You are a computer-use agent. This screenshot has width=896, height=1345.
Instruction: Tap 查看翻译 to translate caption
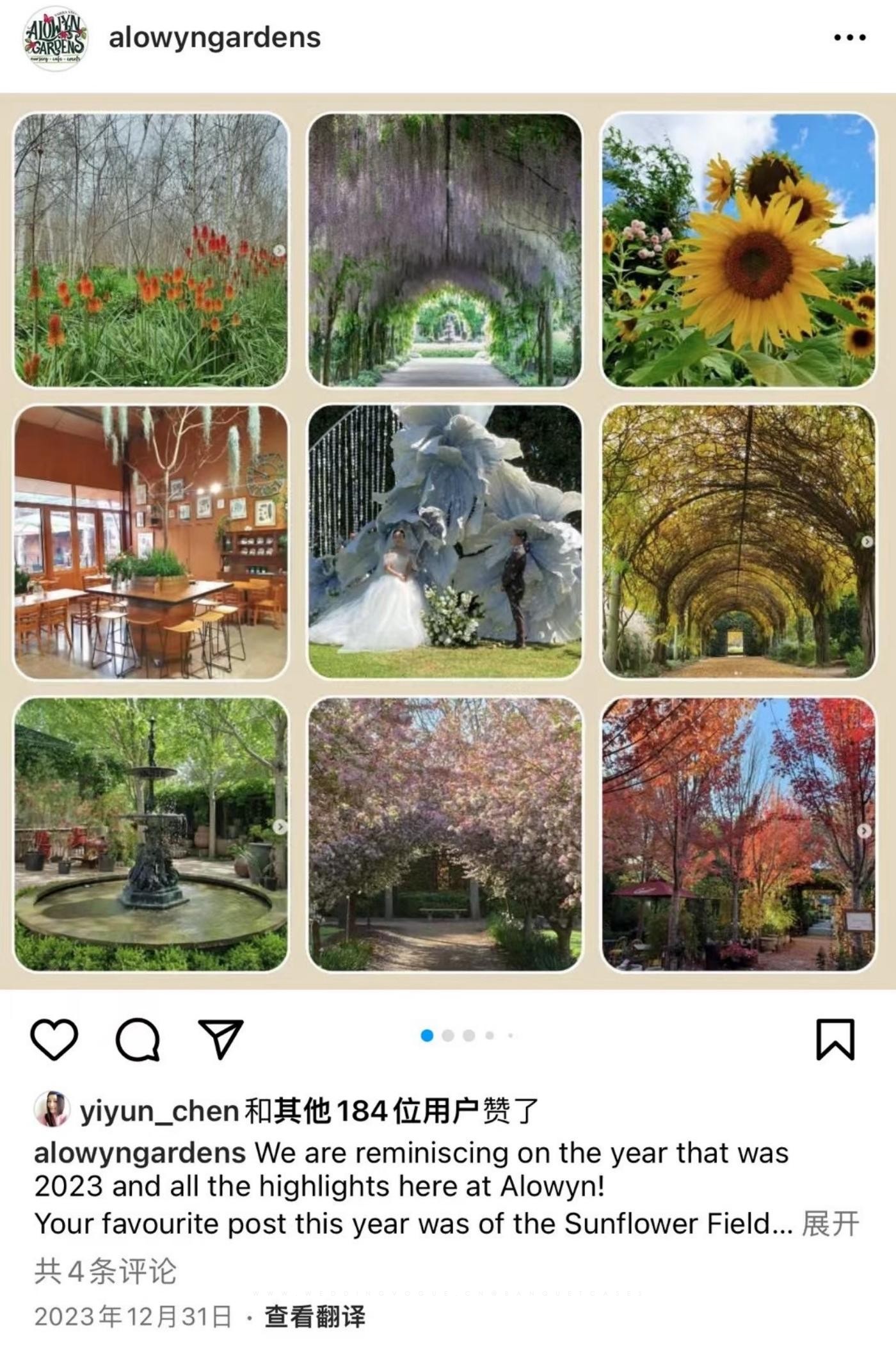tap(315, 1317)
